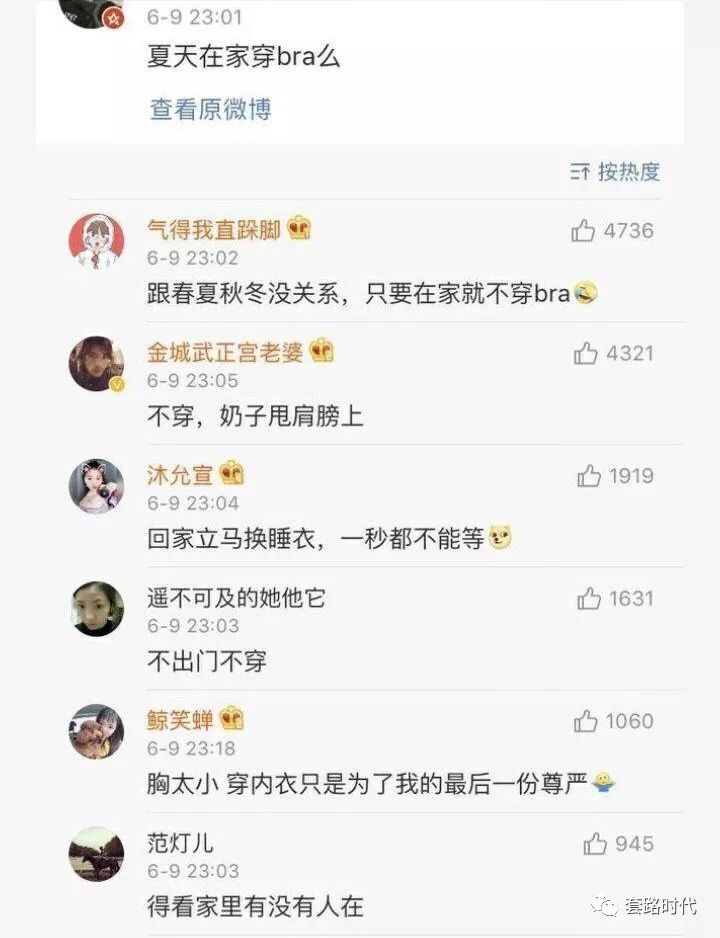Open 范灯儿's profile avatar
The width and height of the screenshot is (720, 938).
(96, 854)
